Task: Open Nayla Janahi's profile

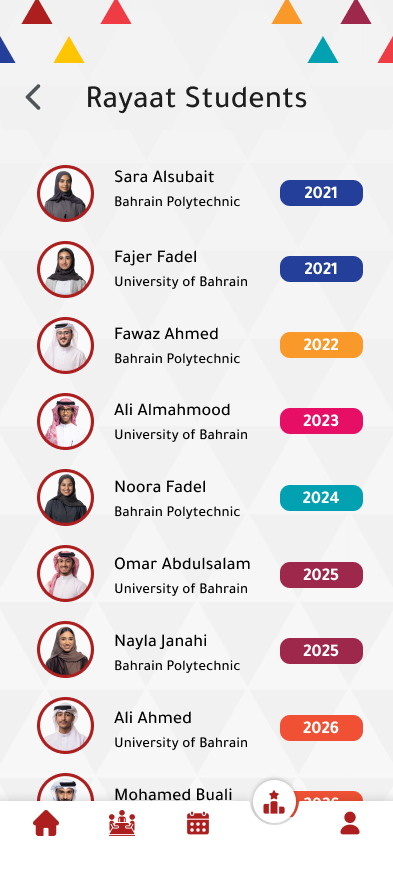Action: coord(196,651)
